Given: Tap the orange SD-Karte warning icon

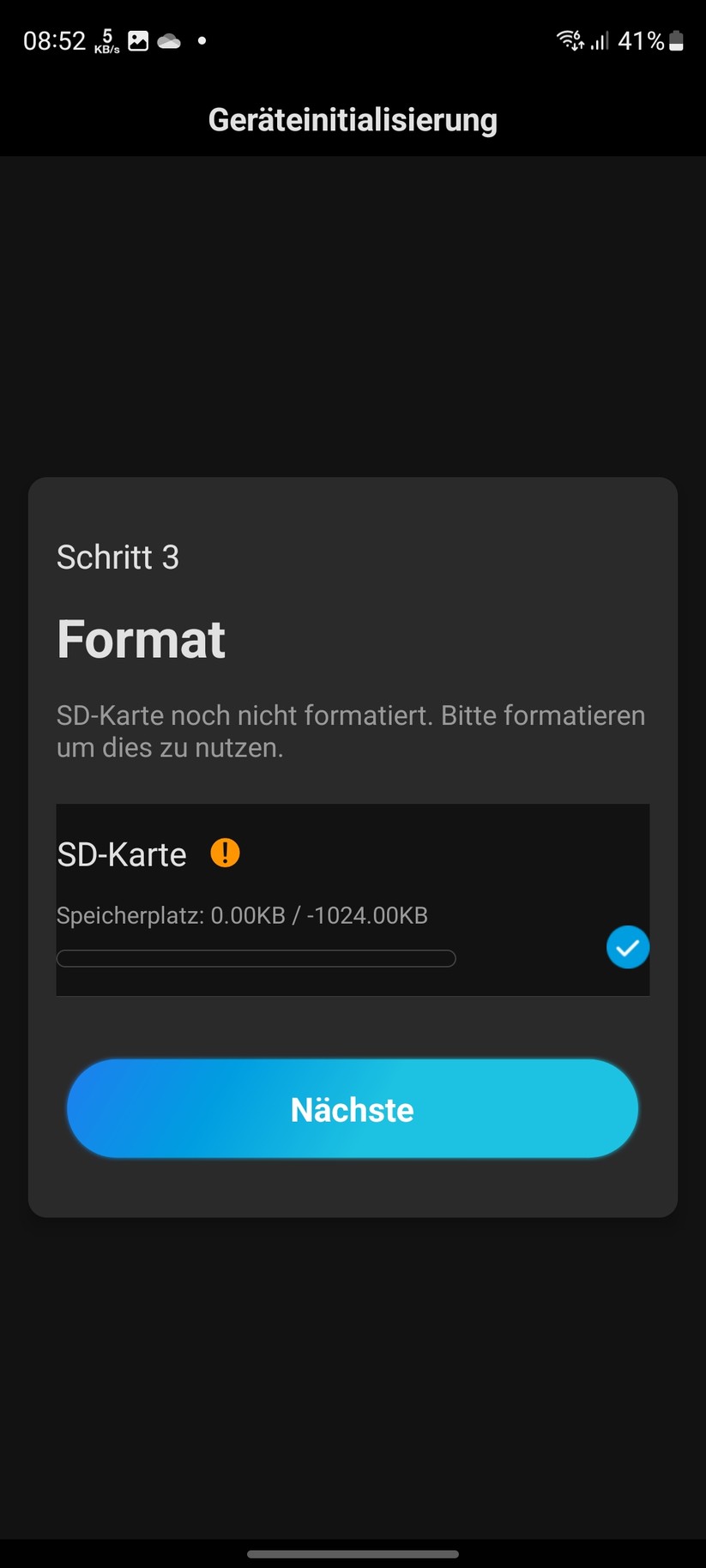Looking at the screenshot, I should tap(224, 853).
